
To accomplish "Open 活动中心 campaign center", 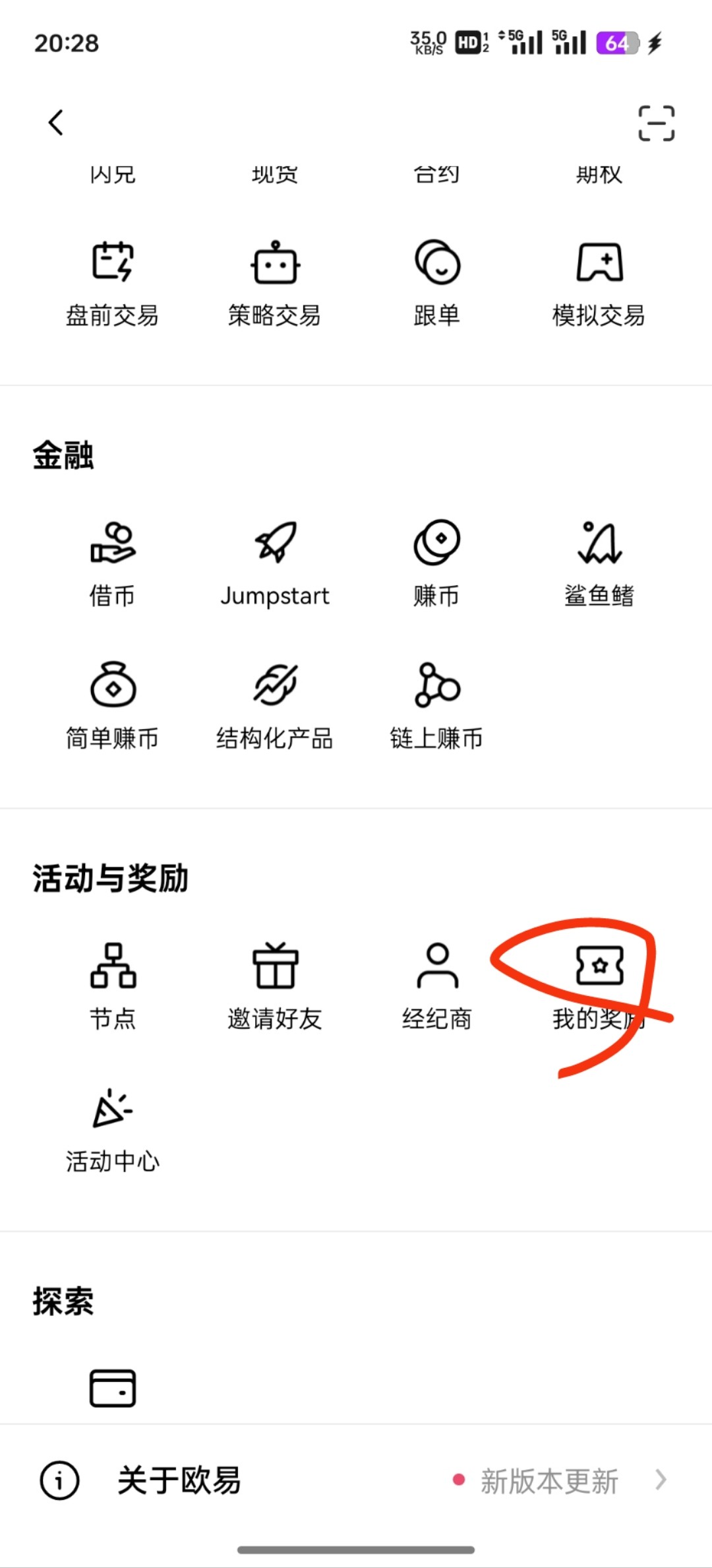I will (x=113, y=1131).
